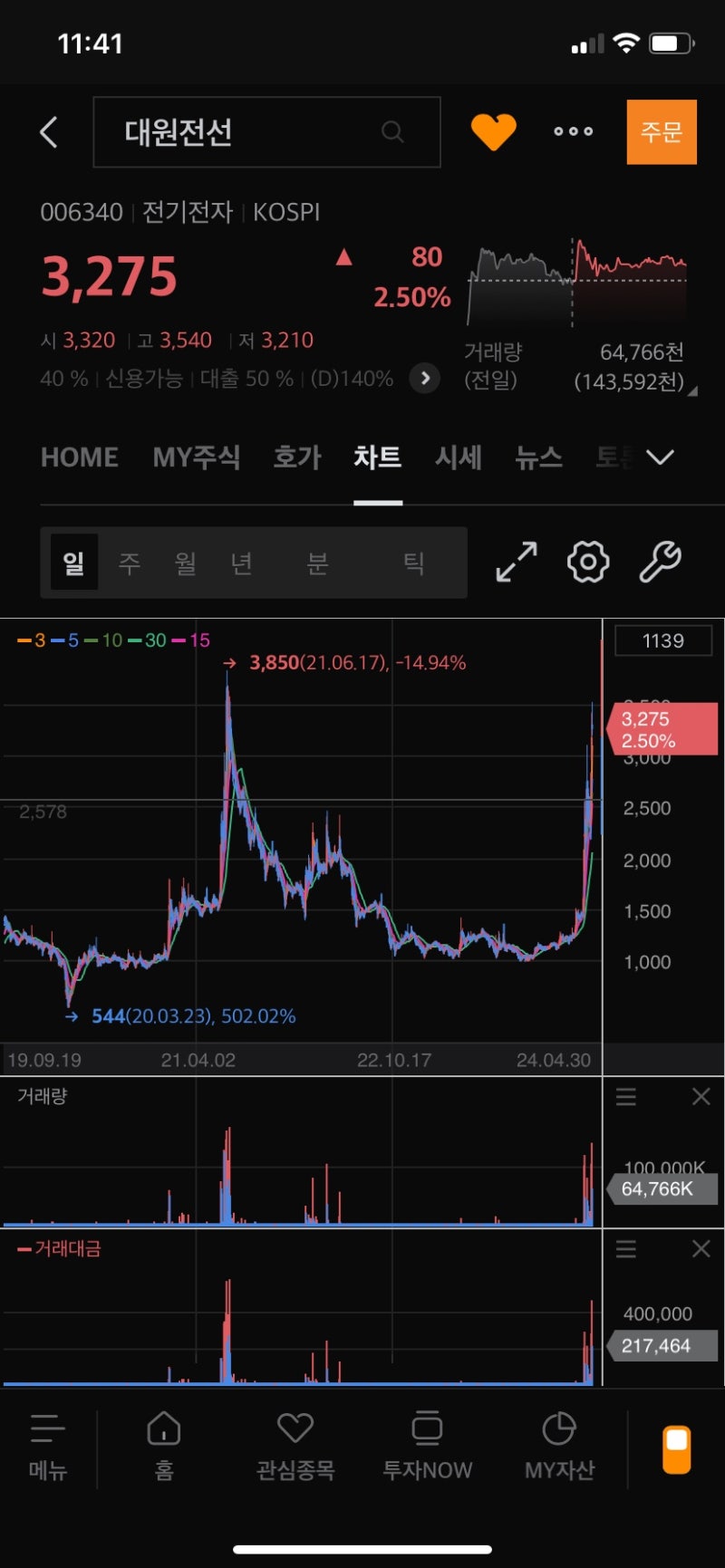Expand the tab list with the chevron

[x=661, y=457]
